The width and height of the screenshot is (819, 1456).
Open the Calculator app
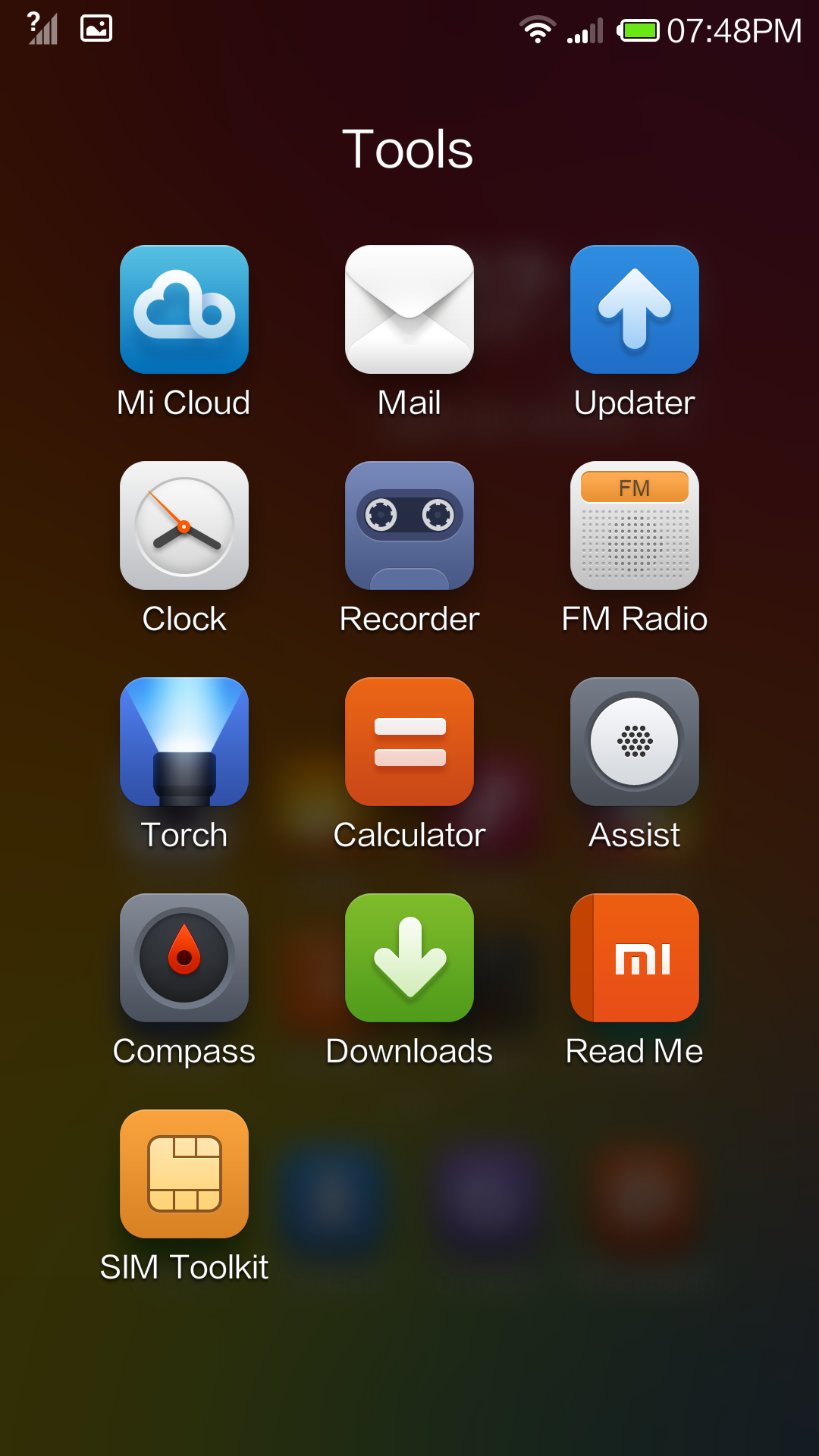(x=409, y=742)
